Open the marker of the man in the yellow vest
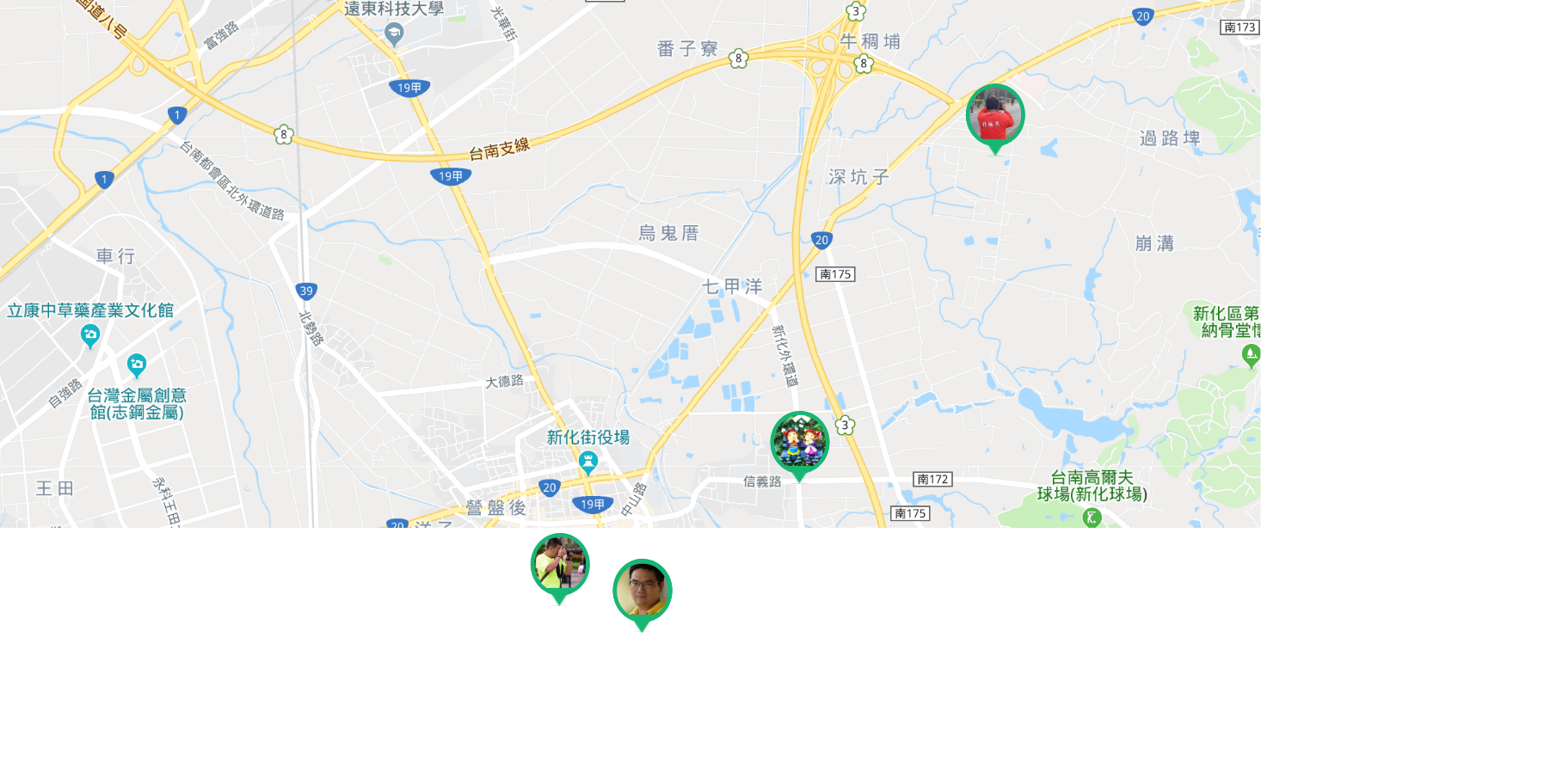This screenshot has width=1556, height=784. pos(560,565)
